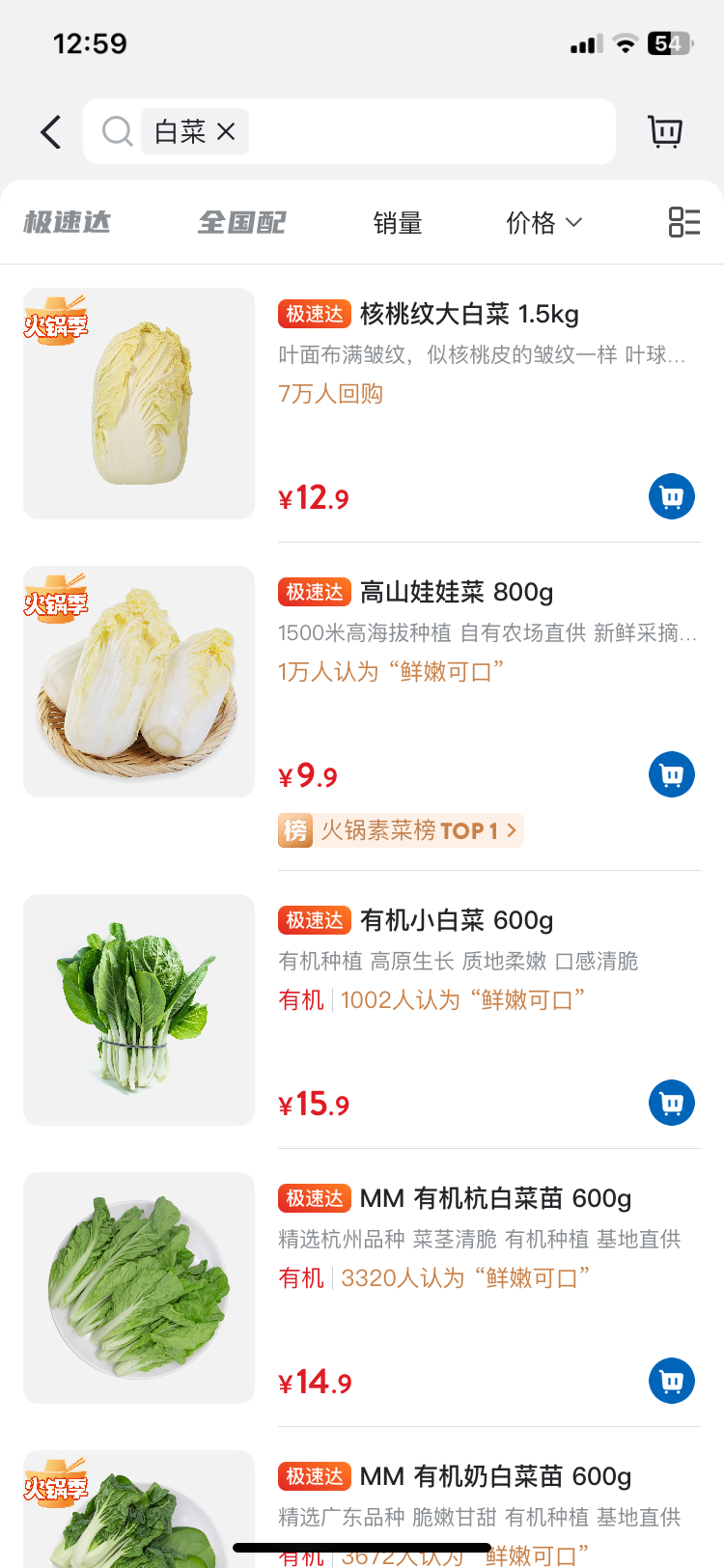
Task: Open the shopping cart icon in the header
Action: click(x=665, y=131)
